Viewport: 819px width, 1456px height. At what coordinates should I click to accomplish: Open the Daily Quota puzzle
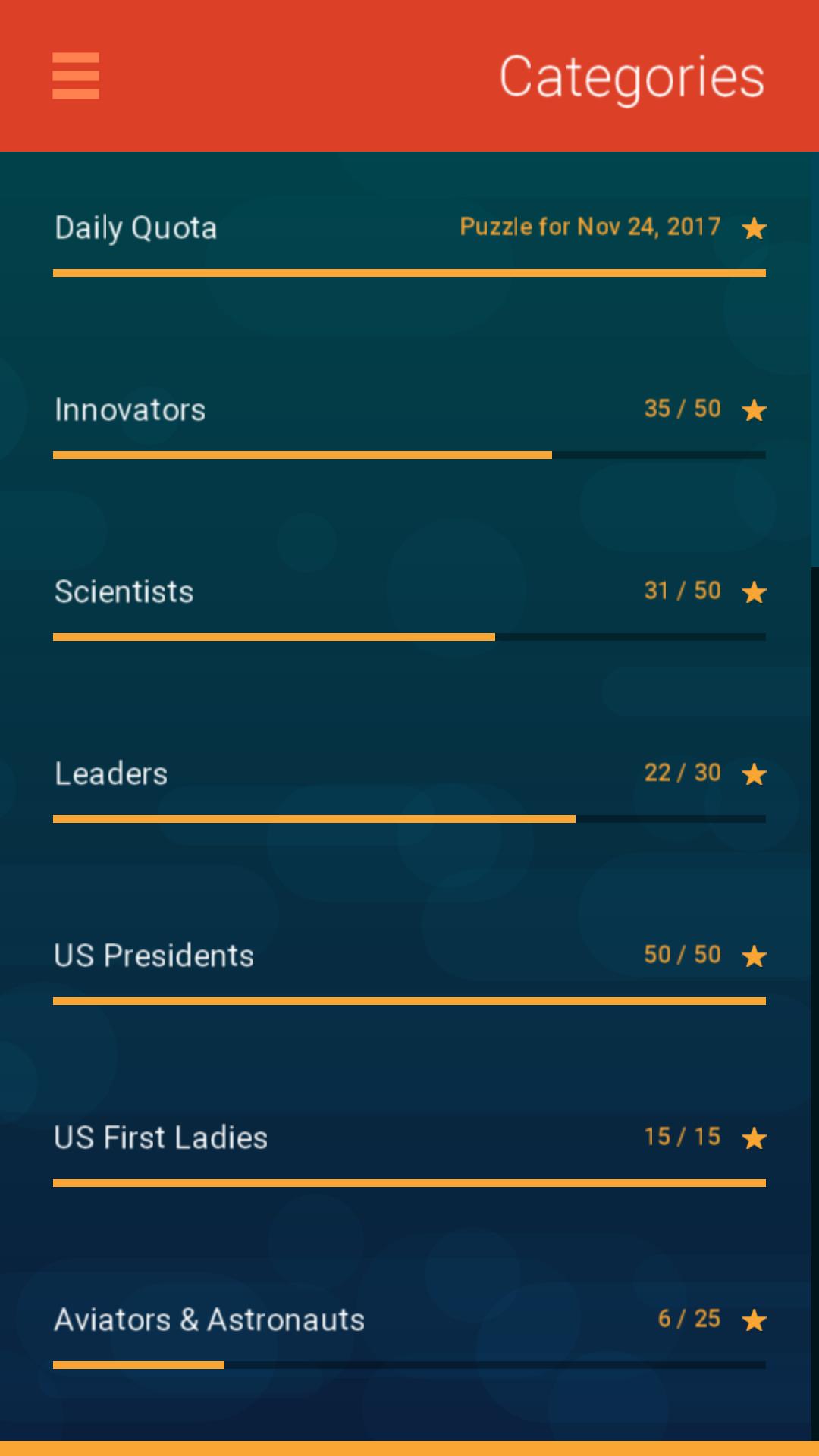pyautogui.click(x=136, y=228)
